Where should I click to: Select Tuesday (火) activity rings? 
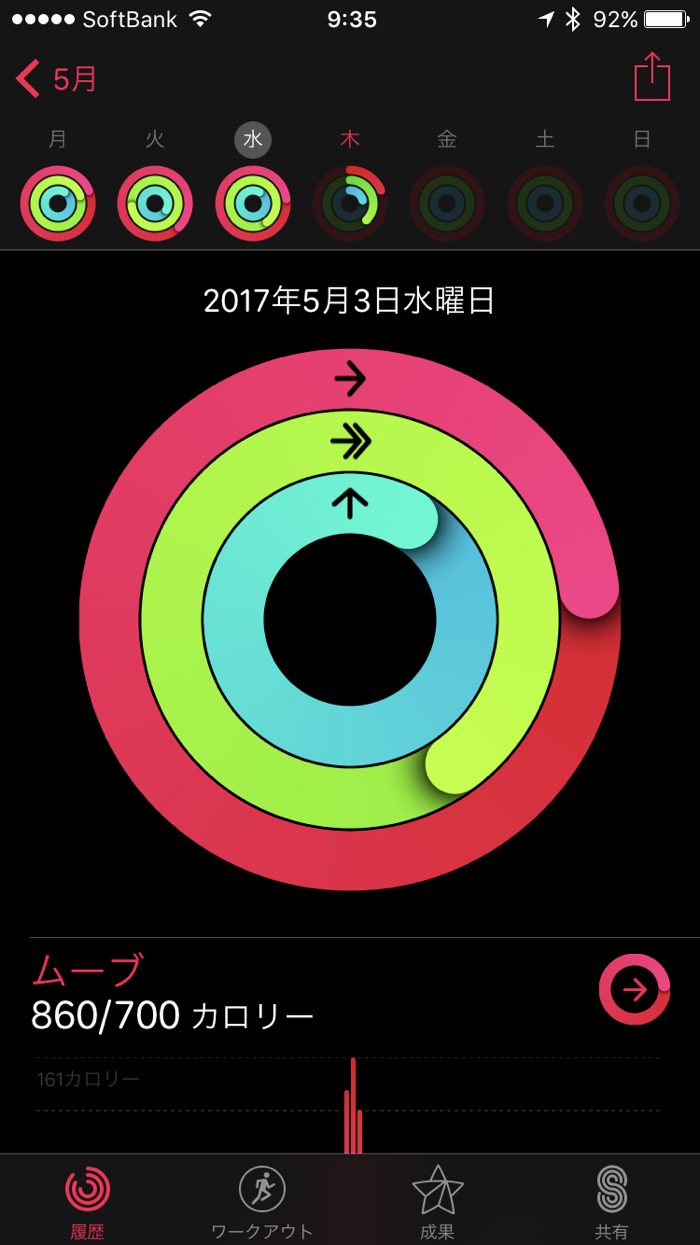pyautogui.click(x=155, y=204)
